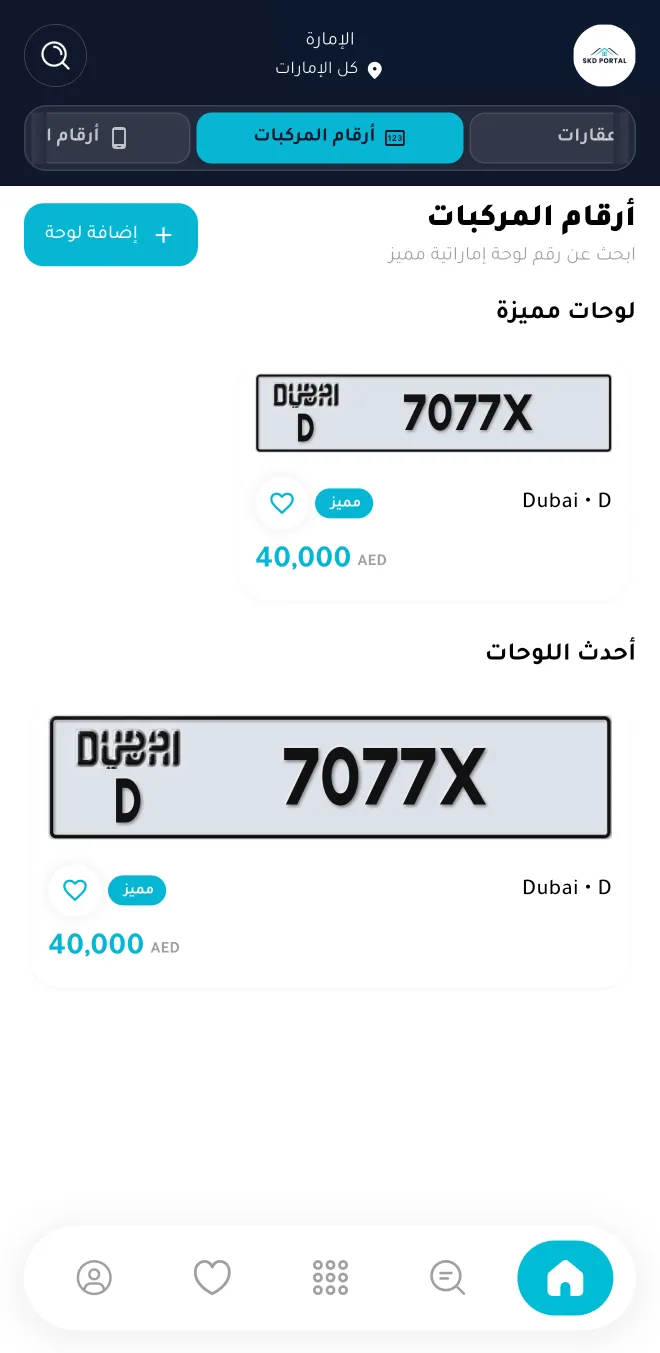
Task: Open the search icon in the header
Action: (55, 56)
